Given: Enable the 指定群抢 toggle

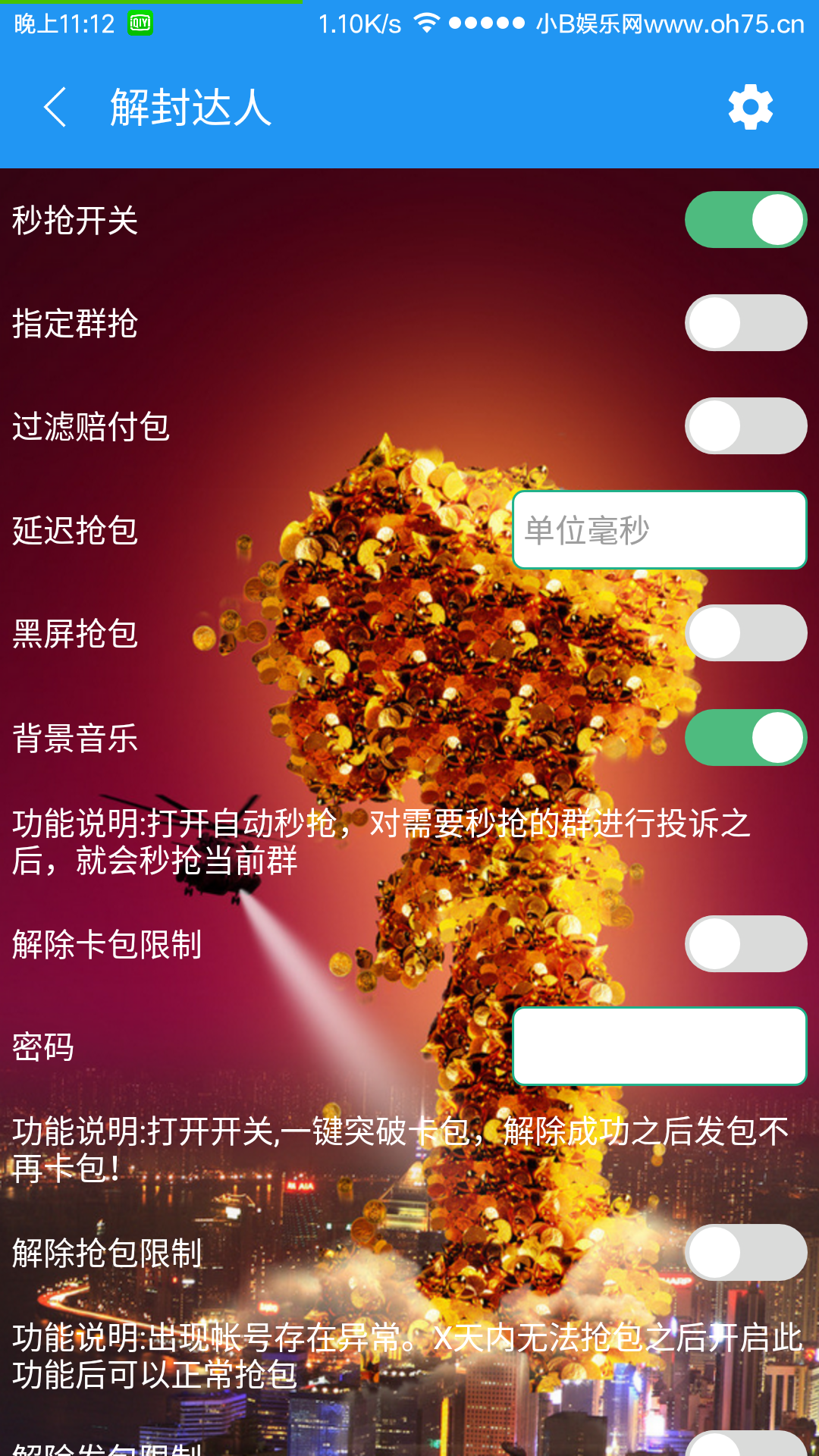Looking at the screenshot, I should pyautogui.click(x=745, y=323).
